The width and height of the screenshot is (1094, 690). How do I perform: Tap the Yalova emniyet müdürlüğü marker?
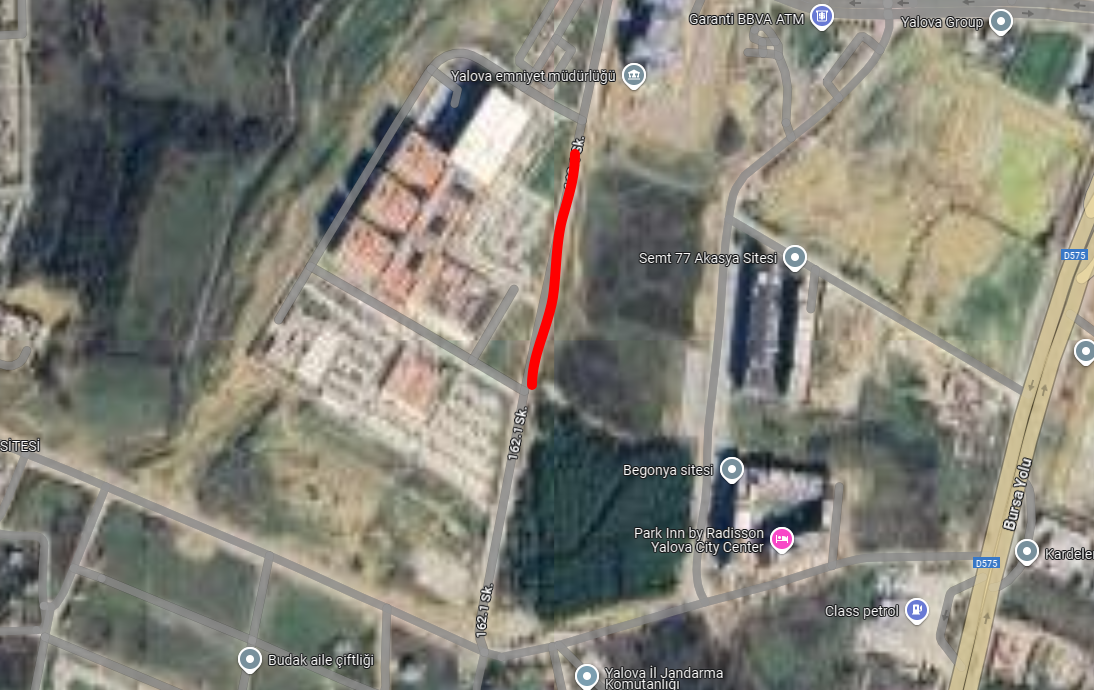[633, 75]
